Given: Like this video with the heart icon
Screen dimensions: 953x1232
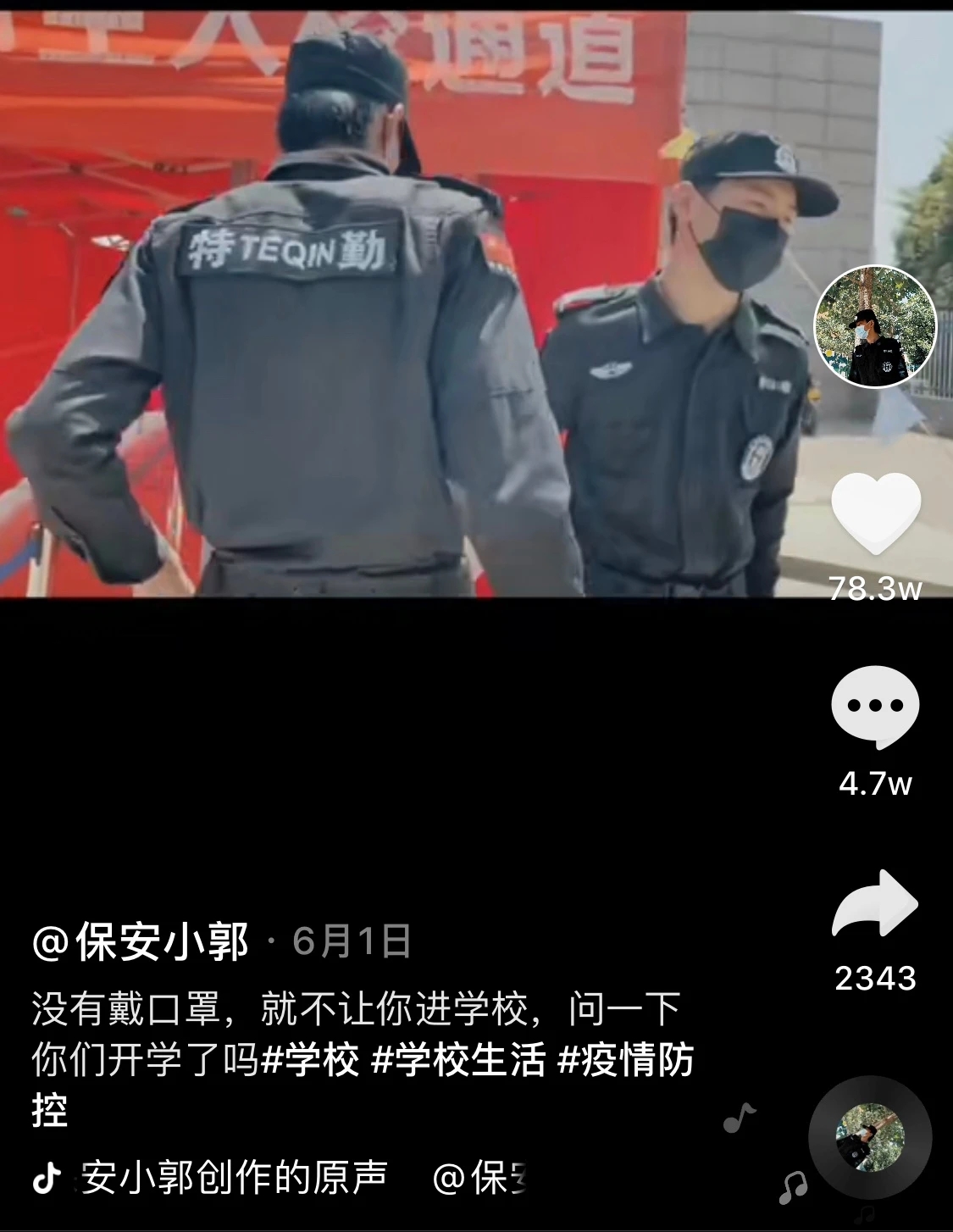Looking at the screenshot, I should 875,513.
